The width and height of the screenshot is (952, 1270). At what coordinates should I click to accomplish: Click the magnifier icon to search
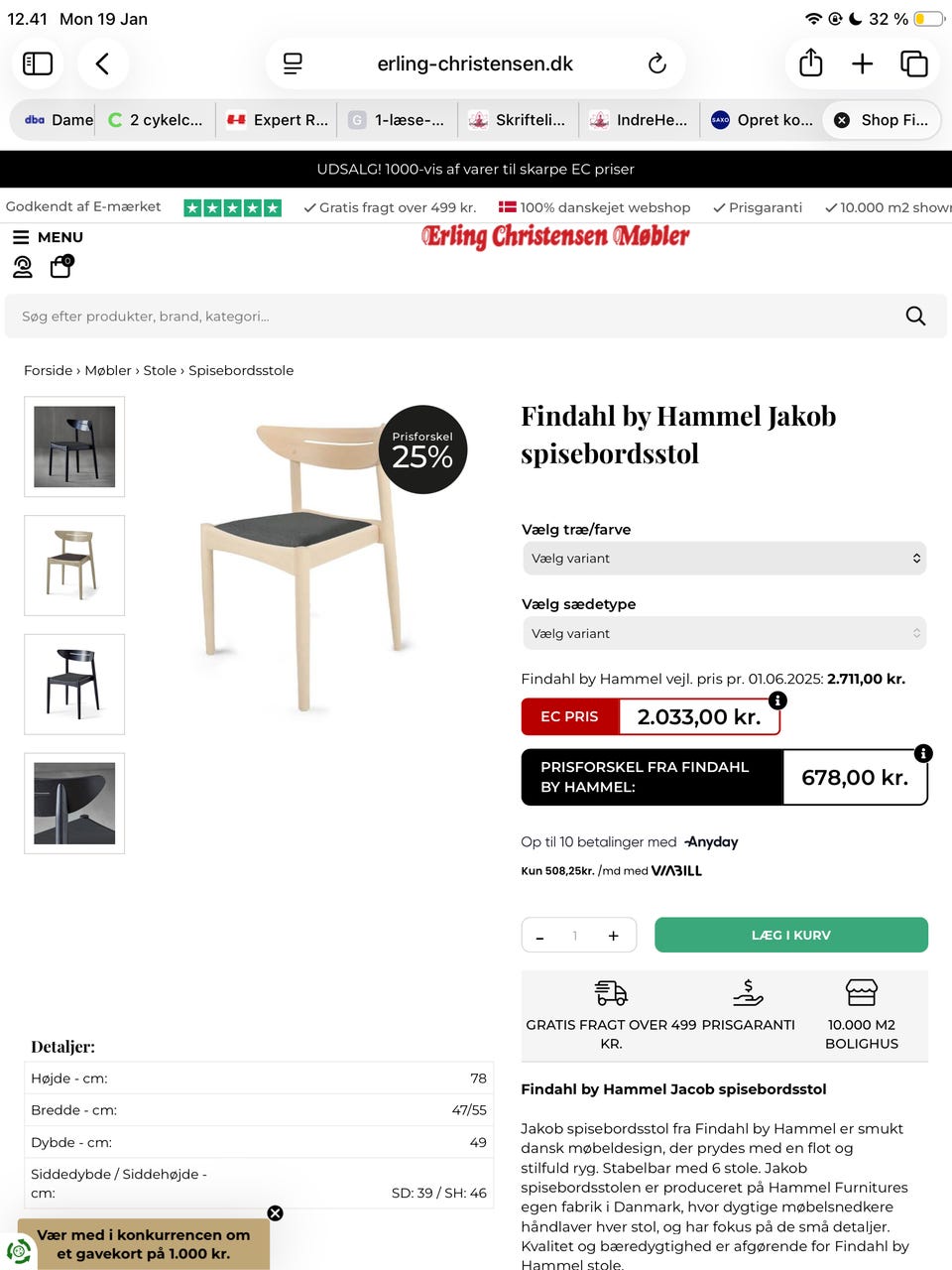coord(914,316)
